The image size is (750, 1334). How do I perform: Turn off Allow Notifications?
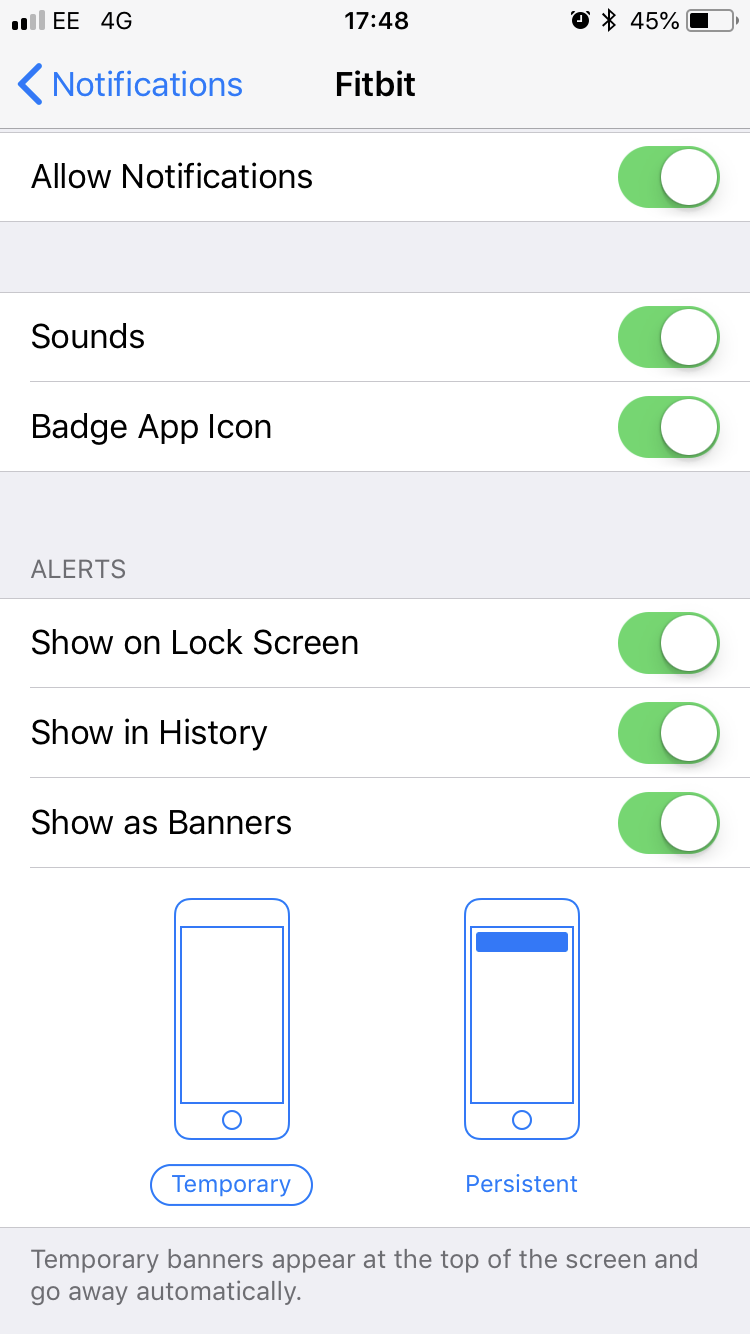click(x=668, y=177)
